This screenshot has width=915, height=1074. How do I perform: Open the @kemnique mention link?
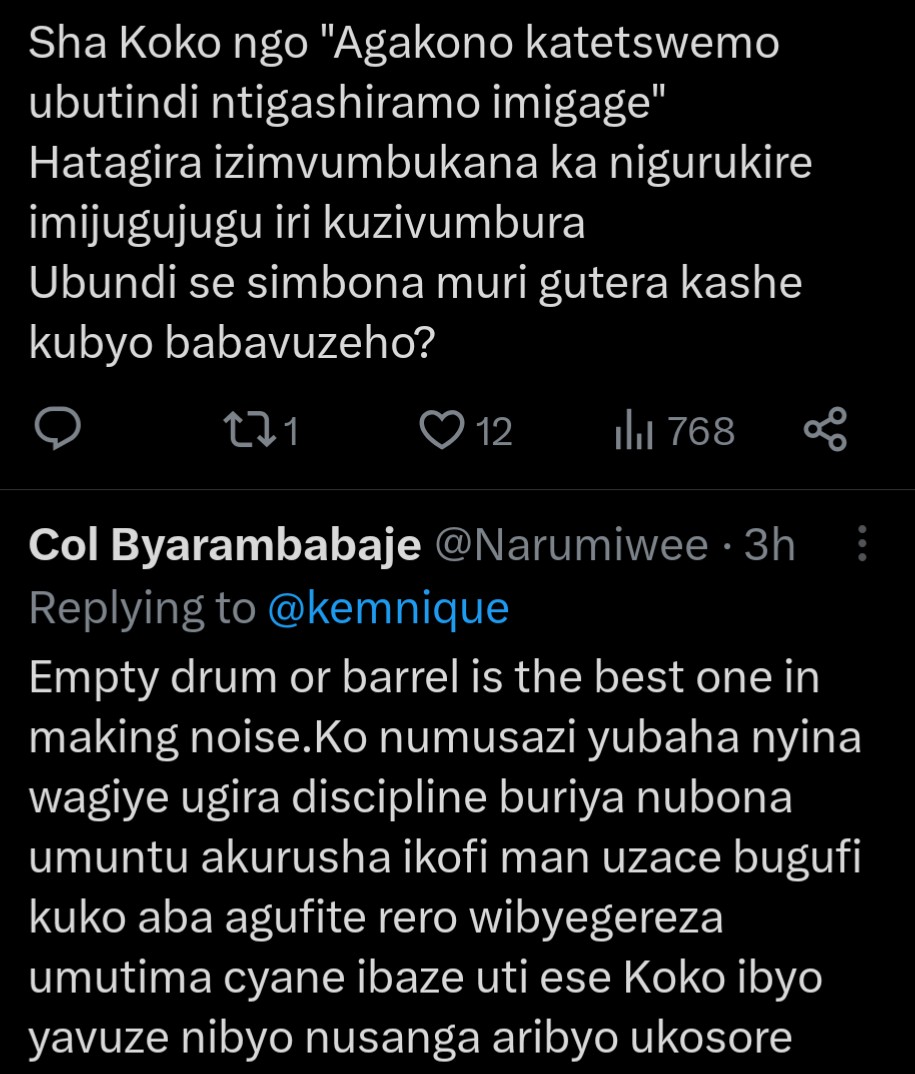[388, 607]
